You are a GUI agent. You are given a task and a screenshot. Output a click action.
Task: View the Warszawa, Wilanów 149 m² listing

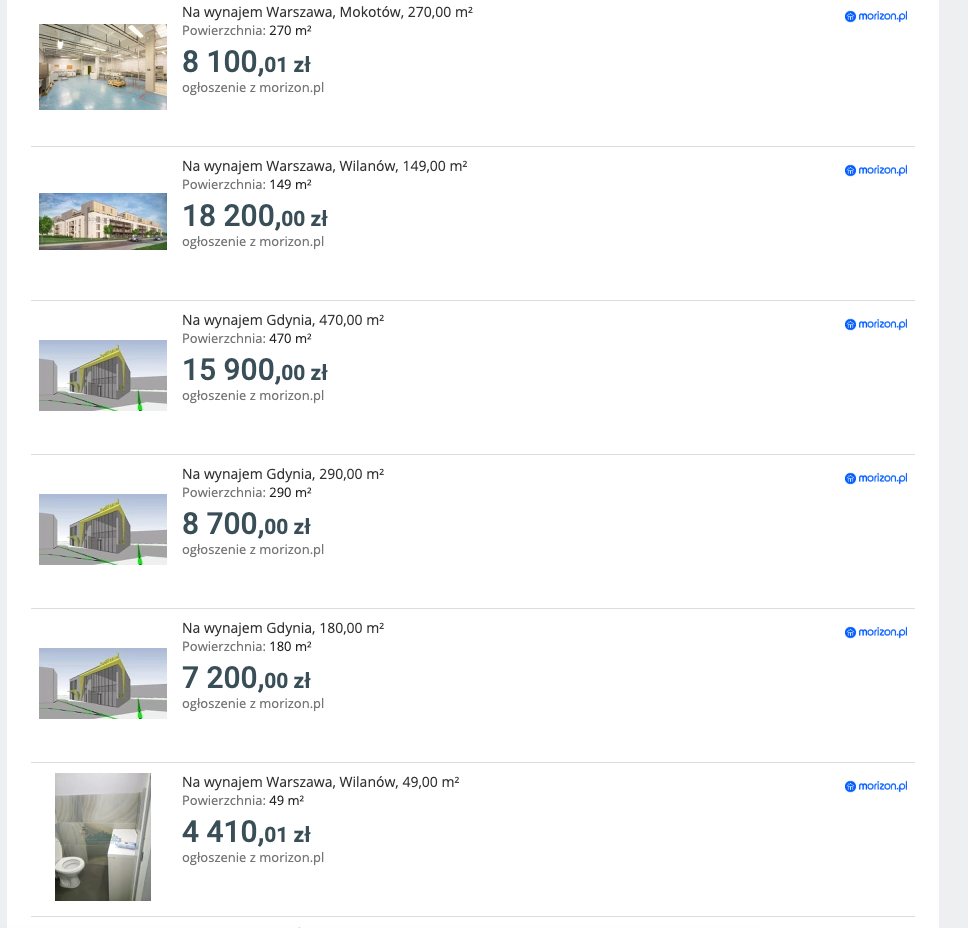point(324,167)
